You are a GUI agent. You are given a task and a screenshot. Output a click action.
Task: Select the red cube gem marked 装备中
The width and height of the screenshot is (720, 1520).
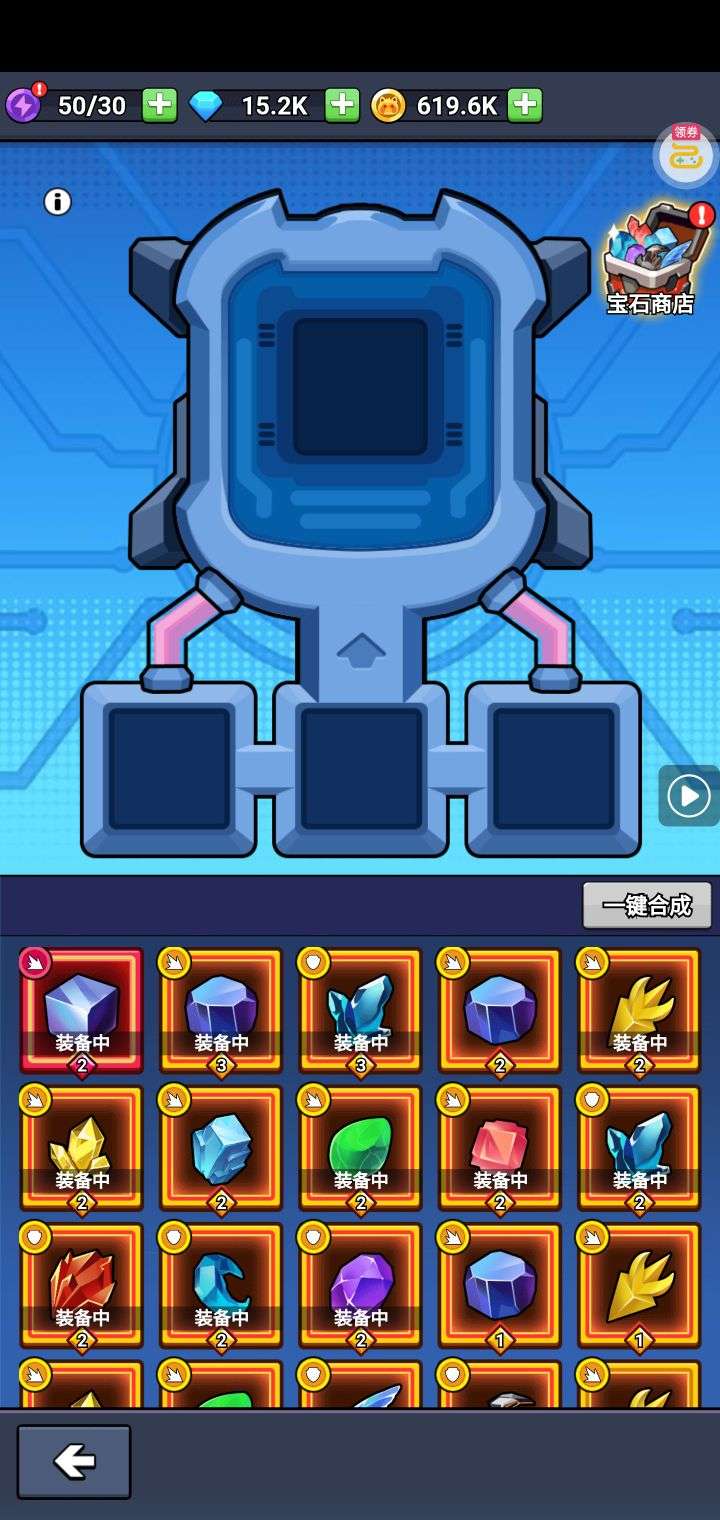coord(500,1148)
